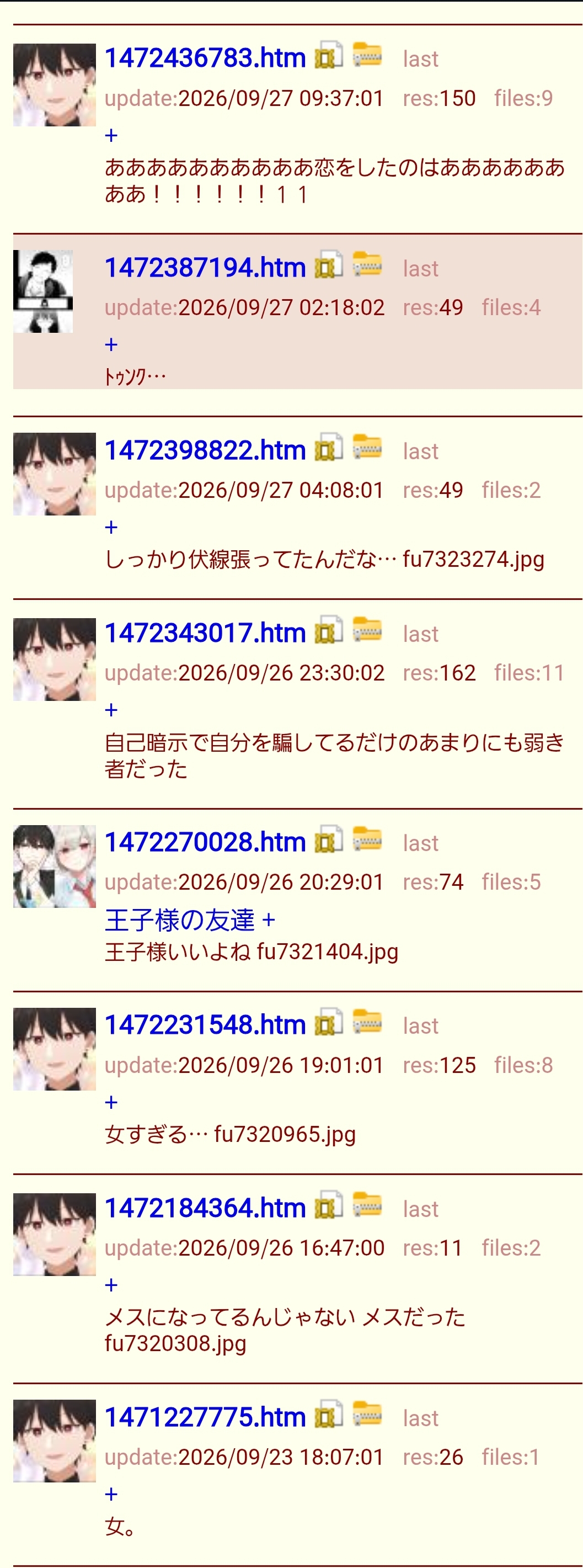Open the film icon beside 1472387194.htm
Viewport: 583px width, 1568px height.
329,265
